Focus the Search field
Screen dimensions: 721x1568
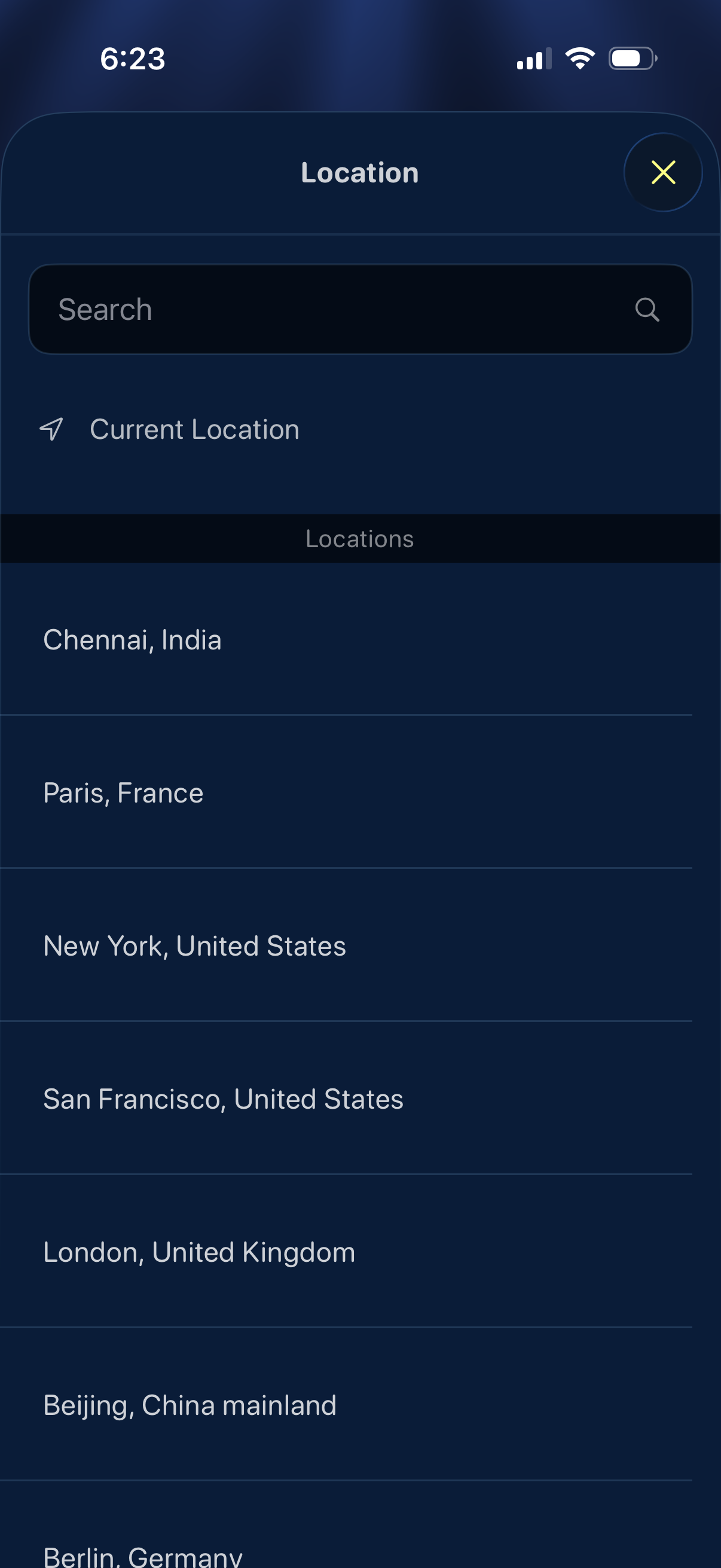tap(341, 309)
